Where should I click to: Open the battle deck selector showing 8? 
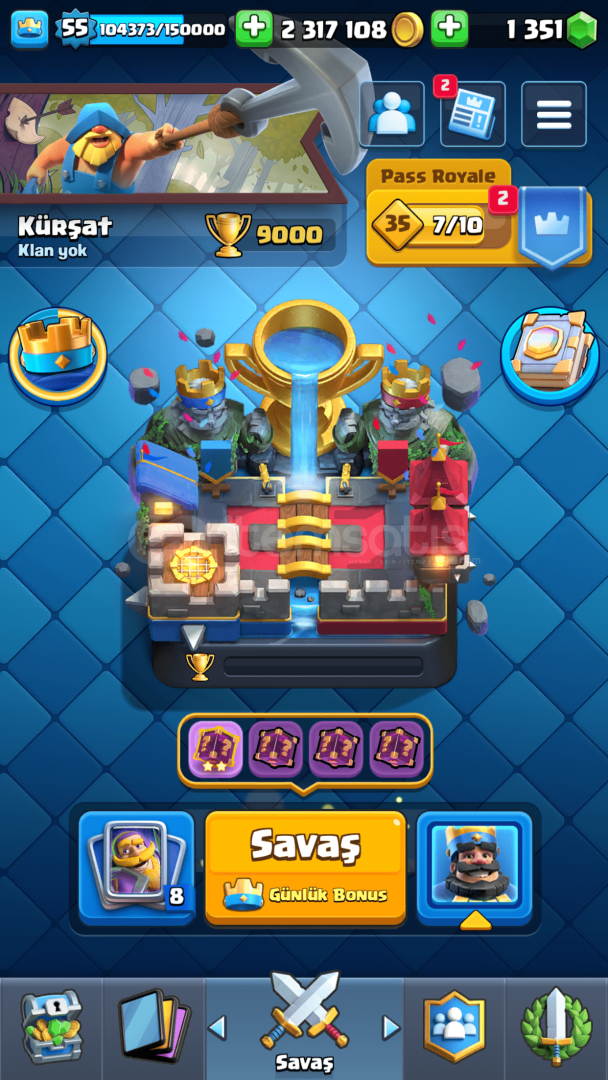[136, 867]
